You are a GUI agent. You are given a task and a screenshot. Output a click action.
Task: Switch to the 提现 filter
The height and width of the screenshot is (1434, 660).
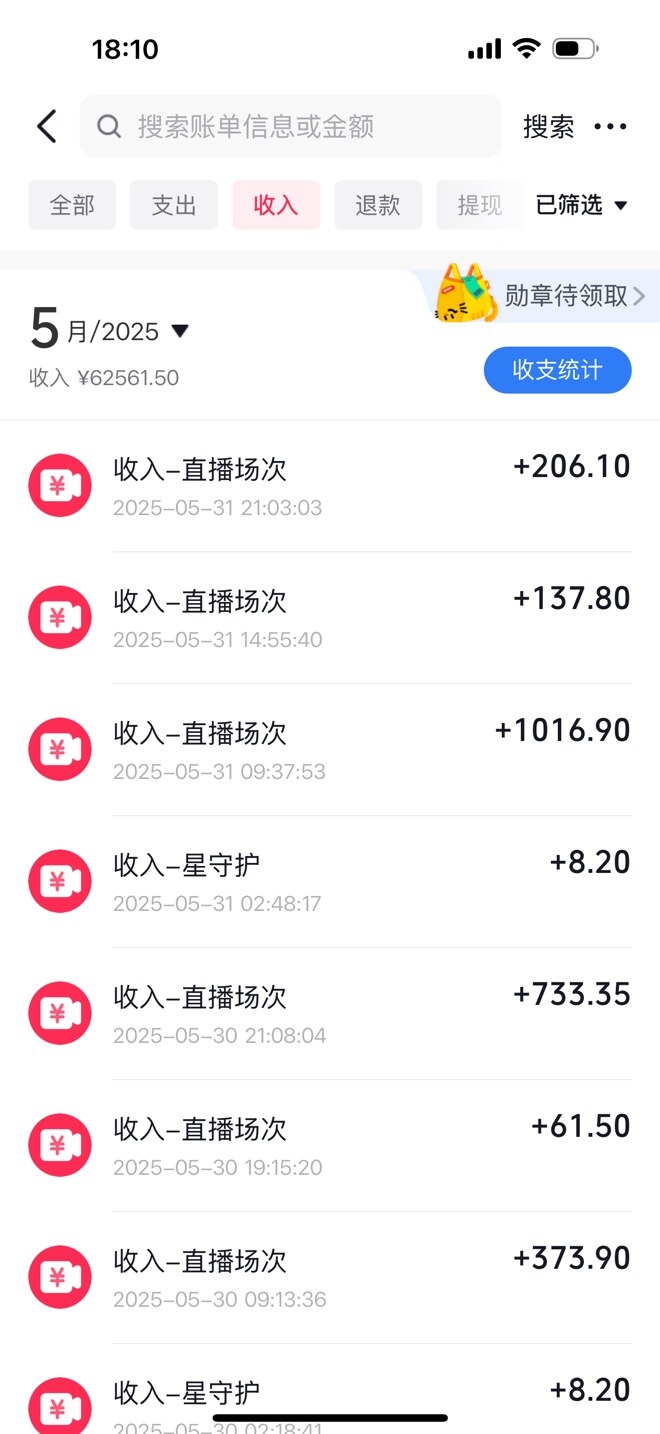[480, 205]
